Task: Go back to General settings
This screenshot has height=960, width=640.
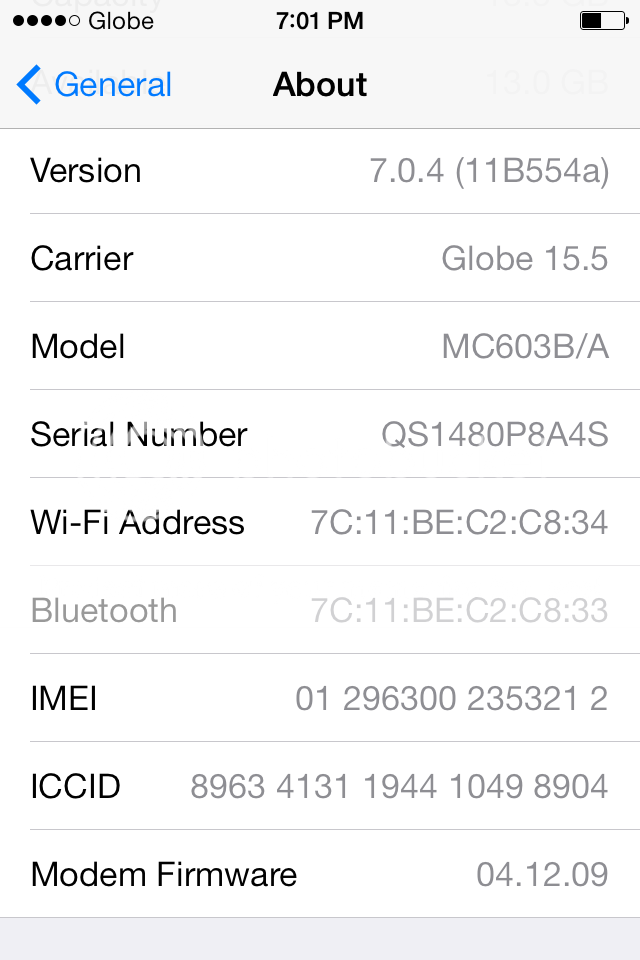Action: pyautogui.click(x=95, y=85)
